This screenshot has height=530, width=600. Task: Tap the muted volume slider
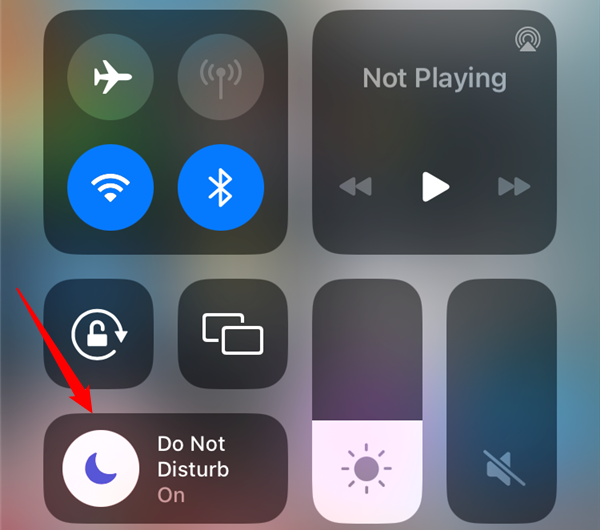click(501, 400)
